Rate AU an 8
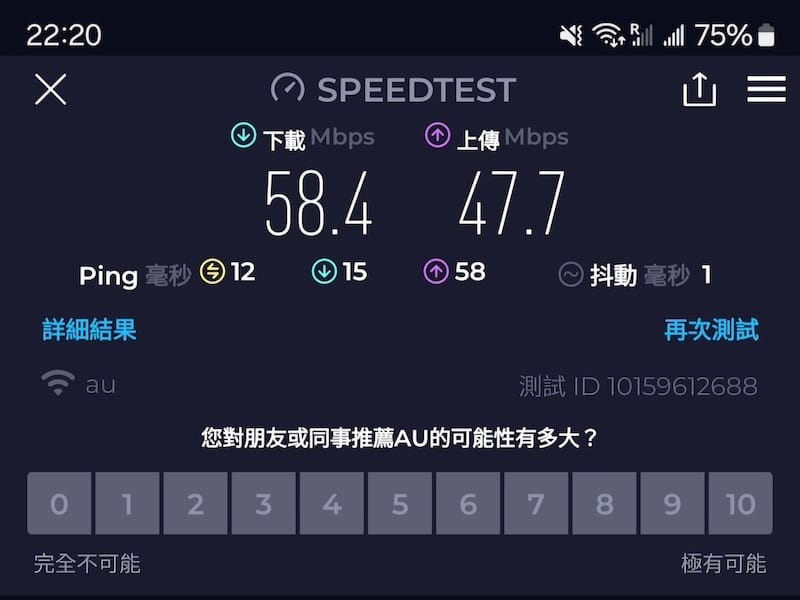 coord(604,503)
